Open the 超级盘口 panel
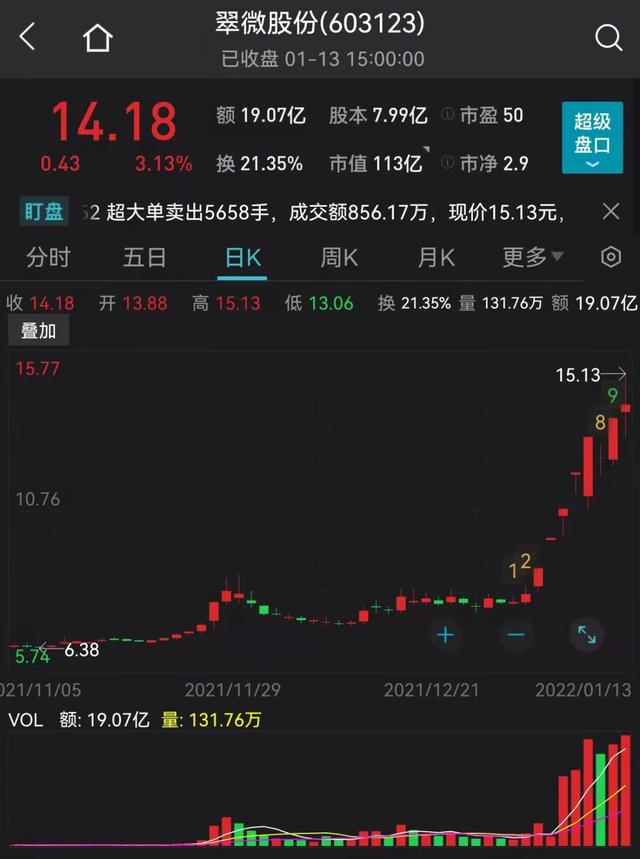The height and width of the screenshot is (859, 640). click(x=591, y=137)
